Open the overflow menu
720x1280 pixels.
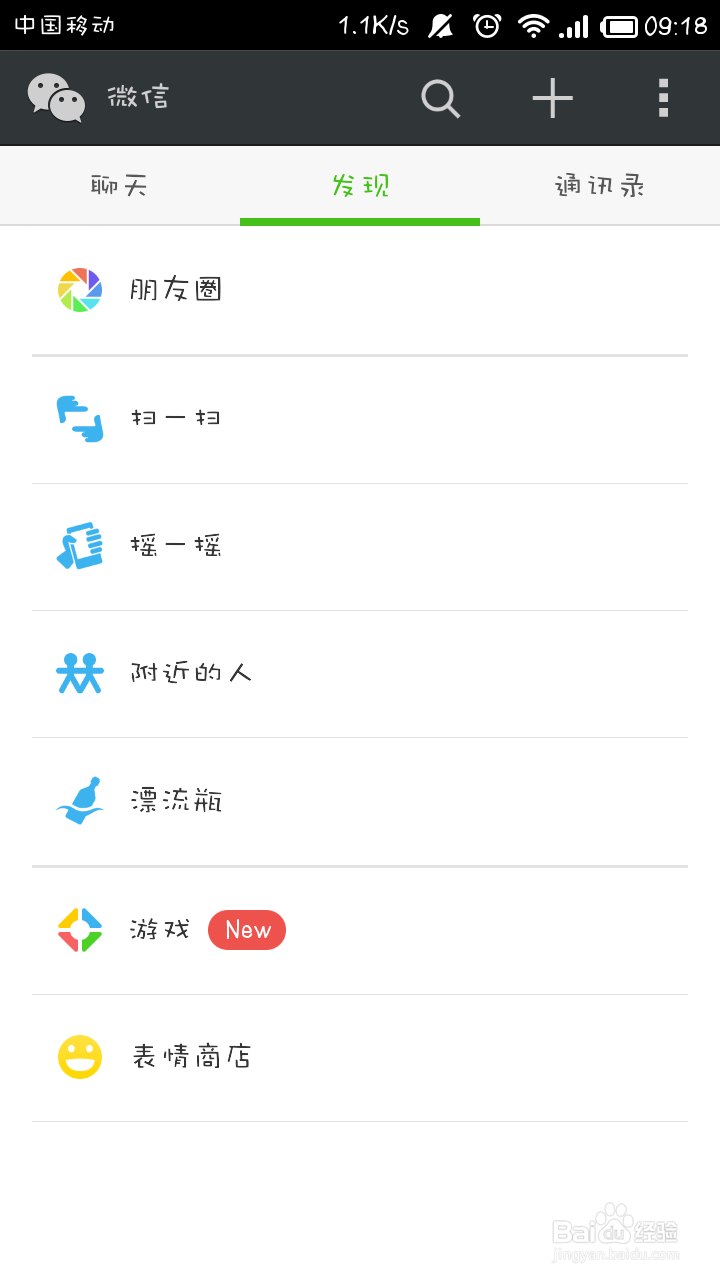point(663,98)
